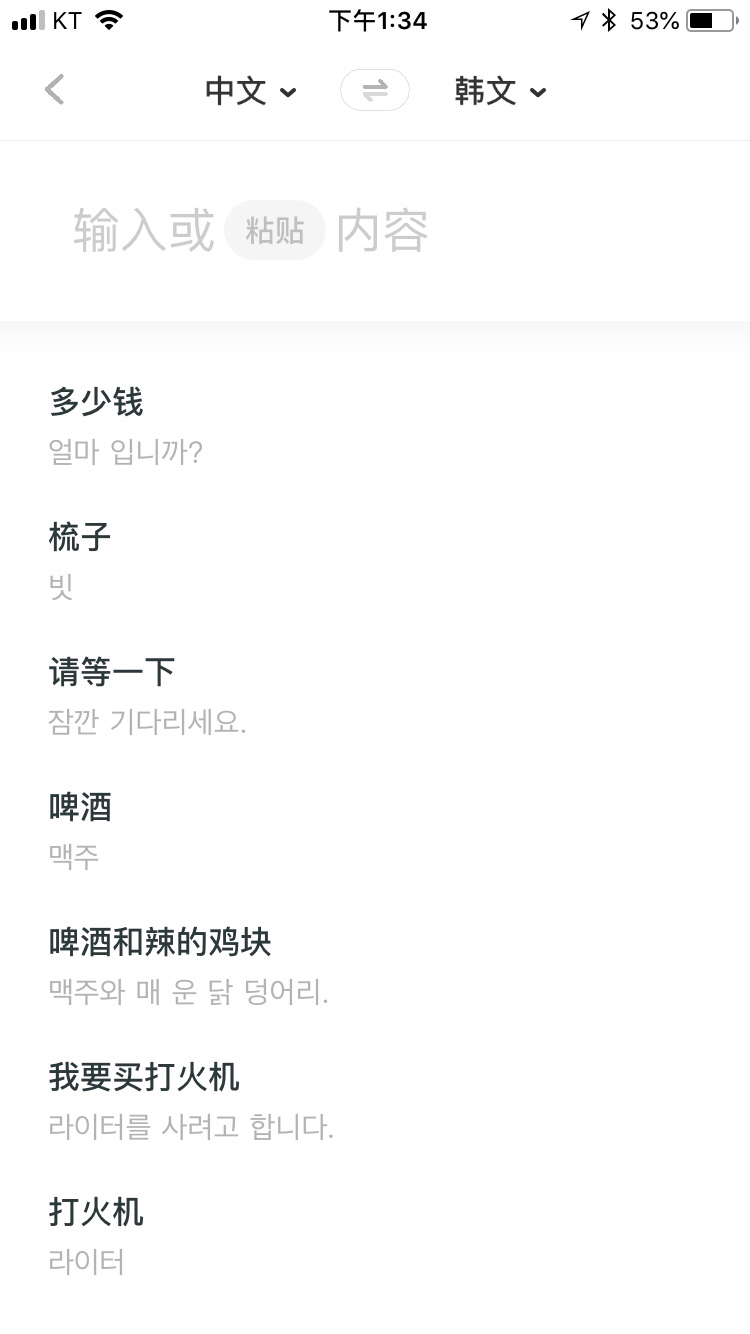The height and width of the screenshot is (1334, 750).
Task: Open the 多少钱 history entry
Action: pyautogui.click(x=375, y=427)
